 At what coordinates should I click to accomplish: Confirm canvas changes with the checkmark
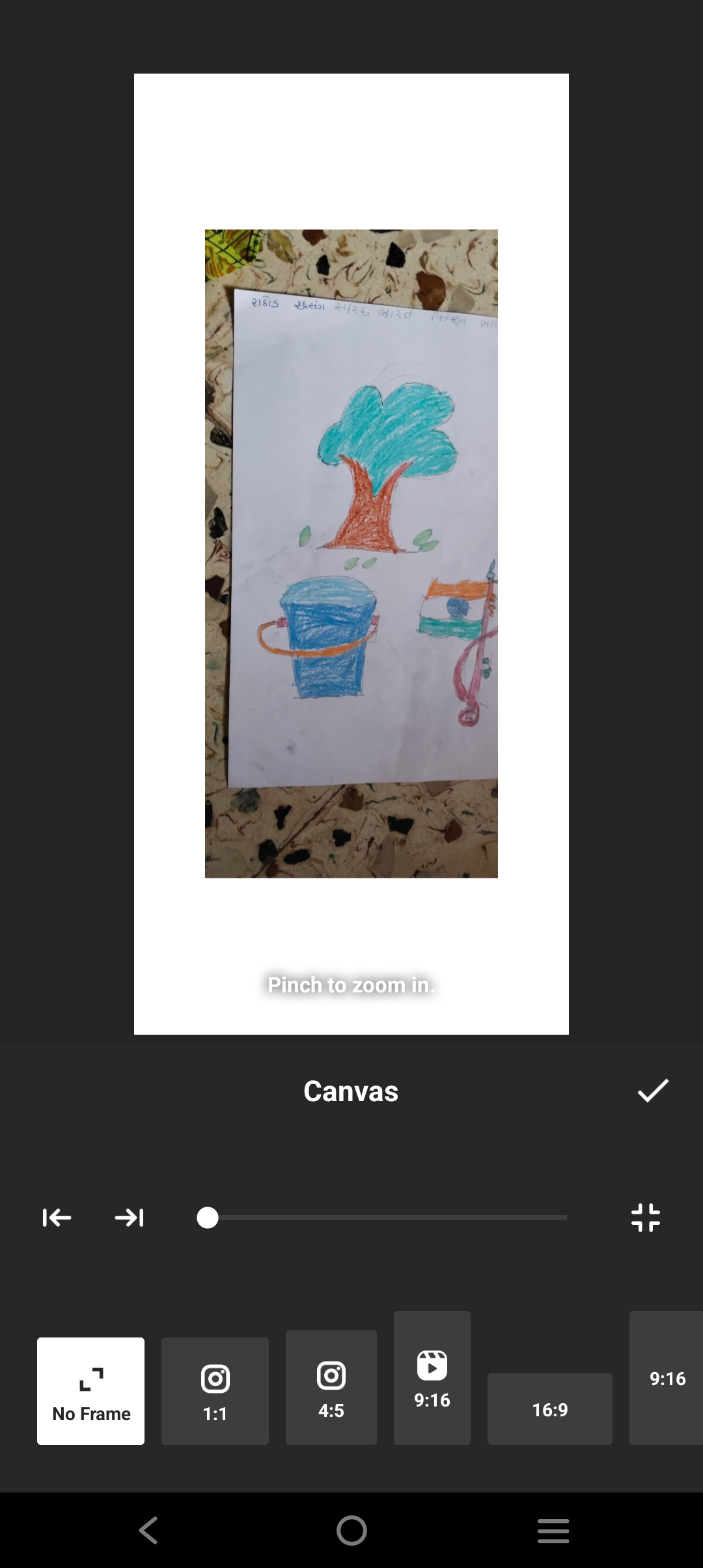click(653, 1091)
